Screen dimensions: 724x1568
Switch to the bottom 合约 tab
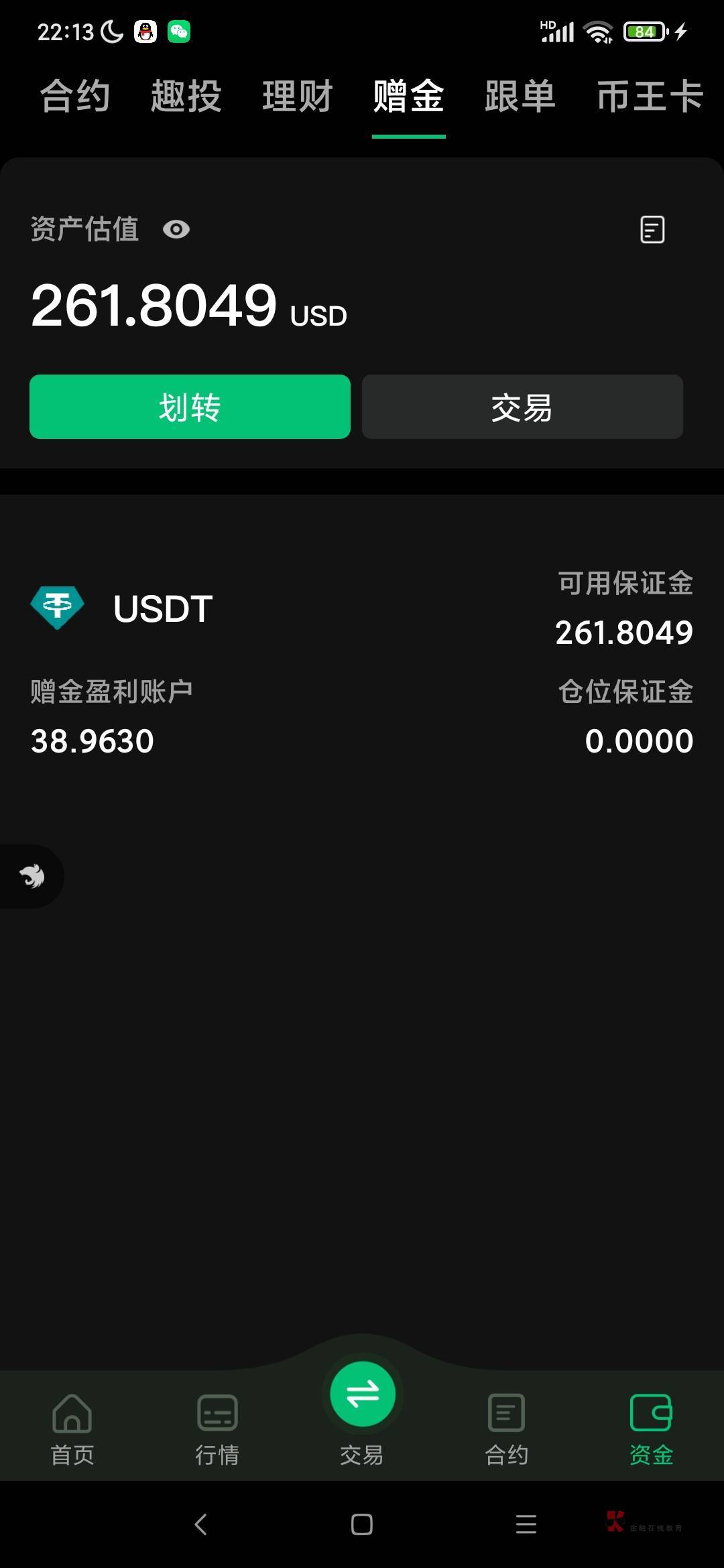[507, 1429]
